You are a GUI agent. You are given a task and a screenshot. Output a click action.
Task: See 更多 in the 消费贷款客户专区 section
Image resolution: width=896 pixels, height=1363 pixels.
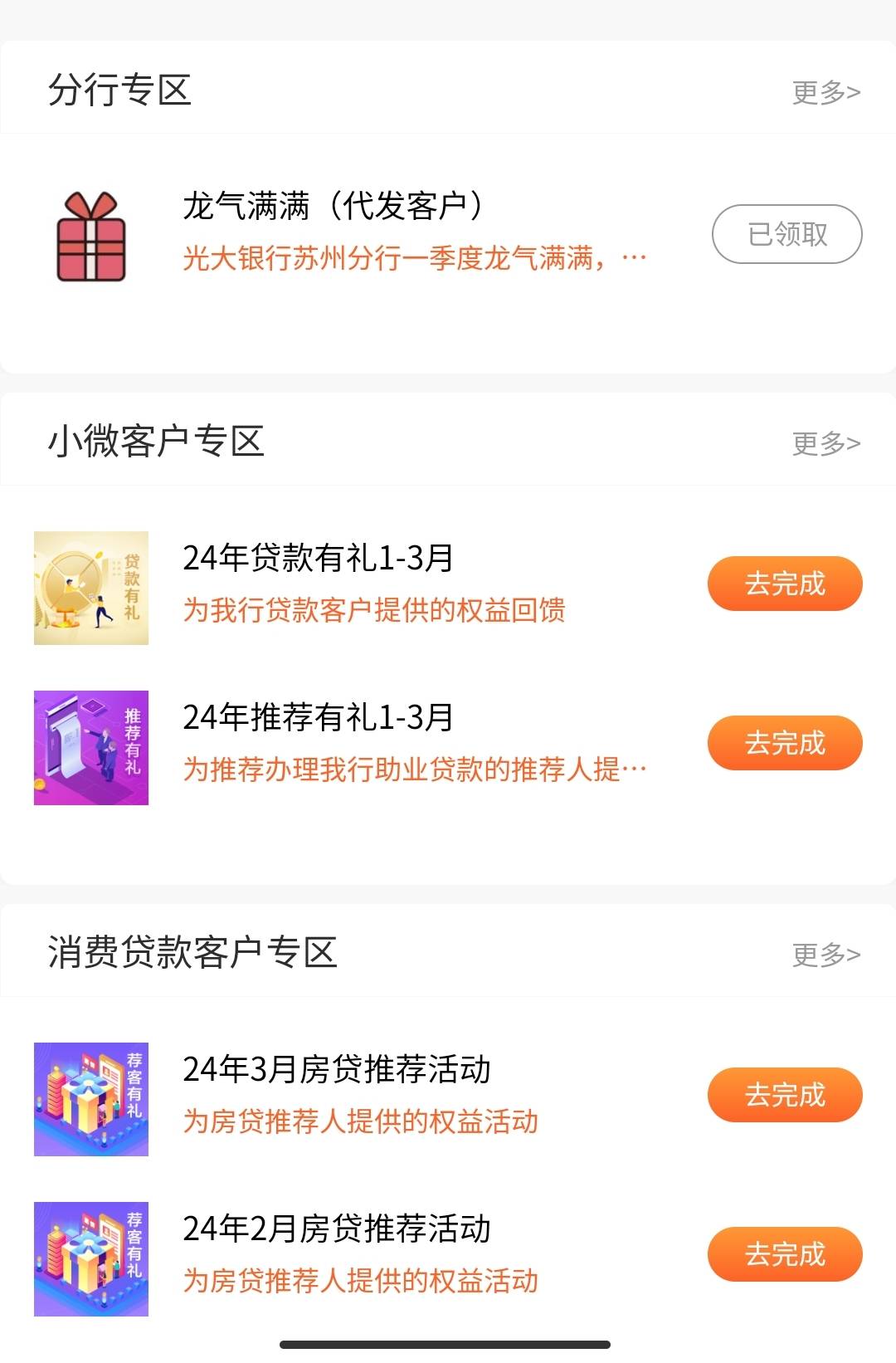tap(825, 955)
